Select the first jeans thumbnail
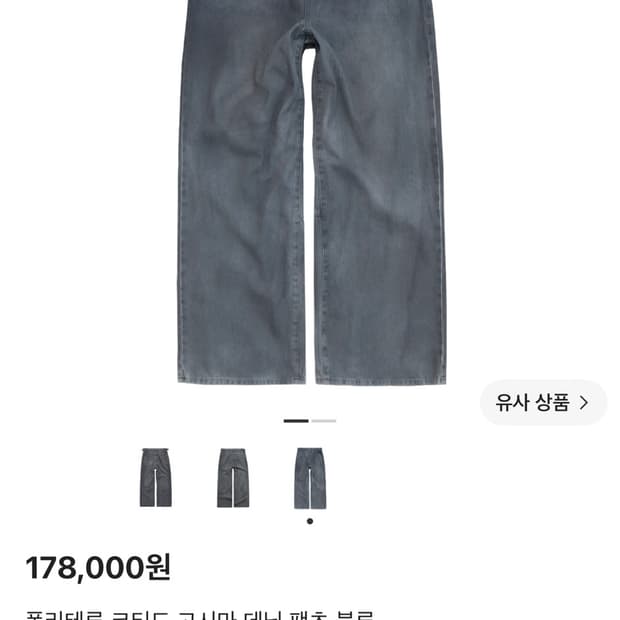Viewport: 620px width, 620px height. (x=155, y=477)
